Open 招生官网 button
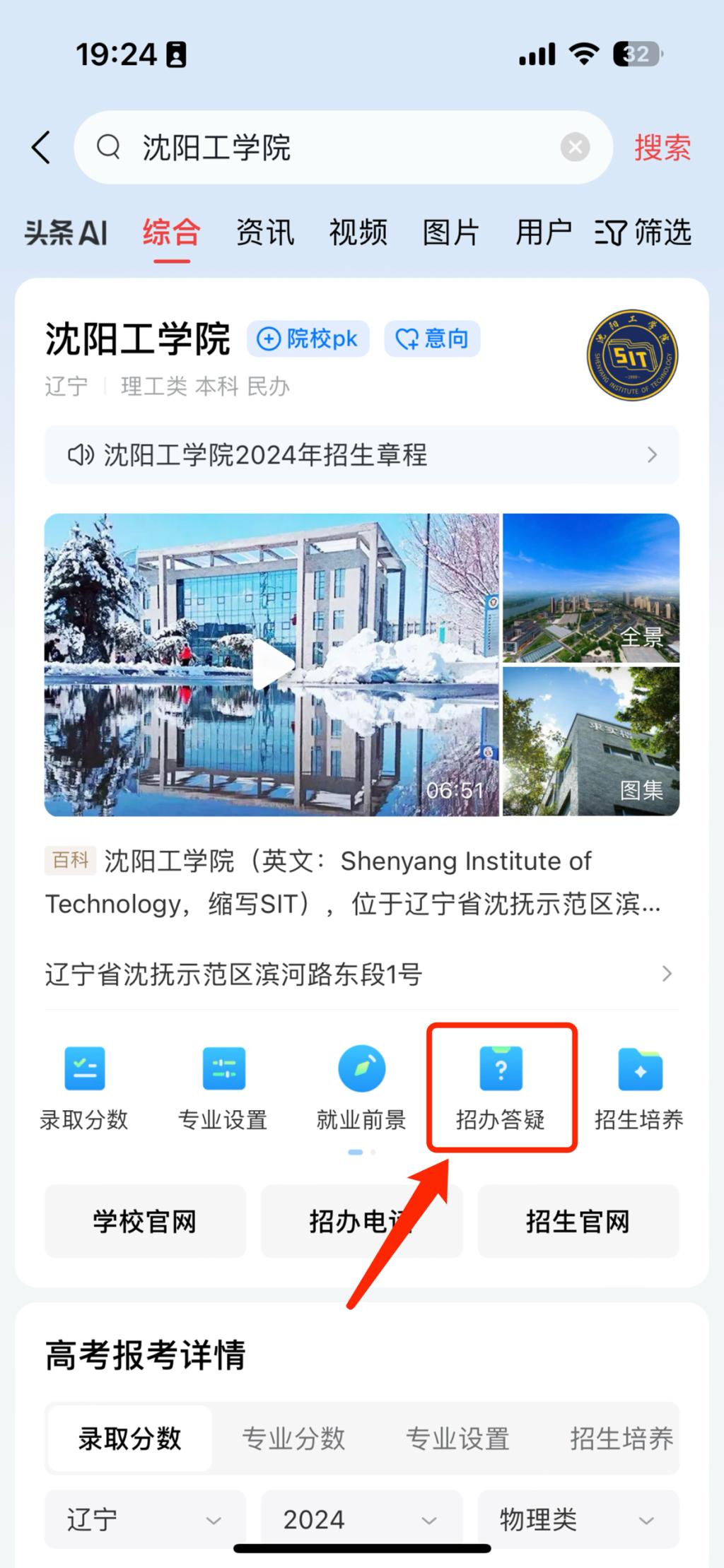Screen dimensions: 724x1568 [x=578, y=1222]
